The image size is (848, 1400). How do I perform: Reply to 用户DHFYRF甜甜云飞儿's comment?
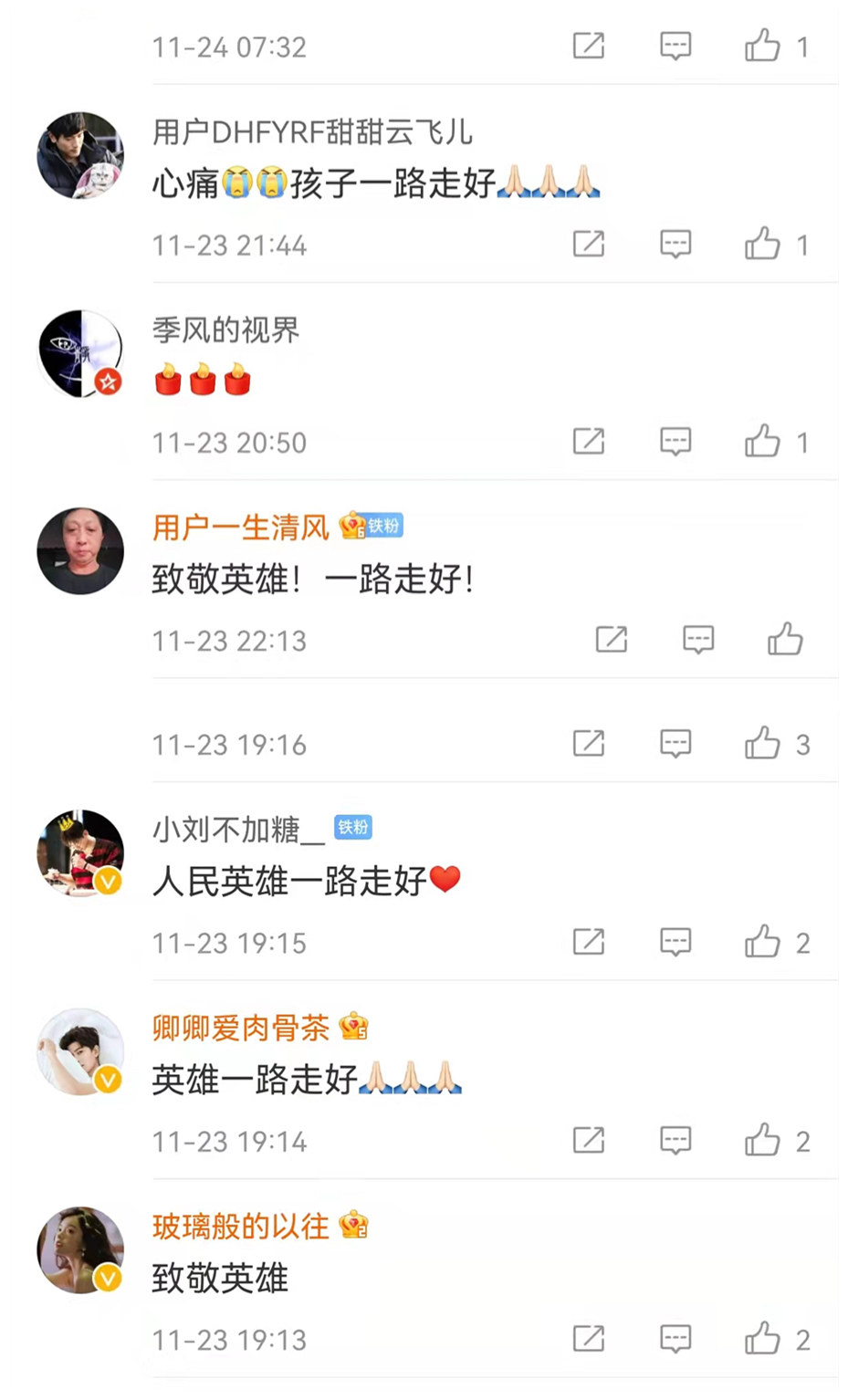[675, 245]
